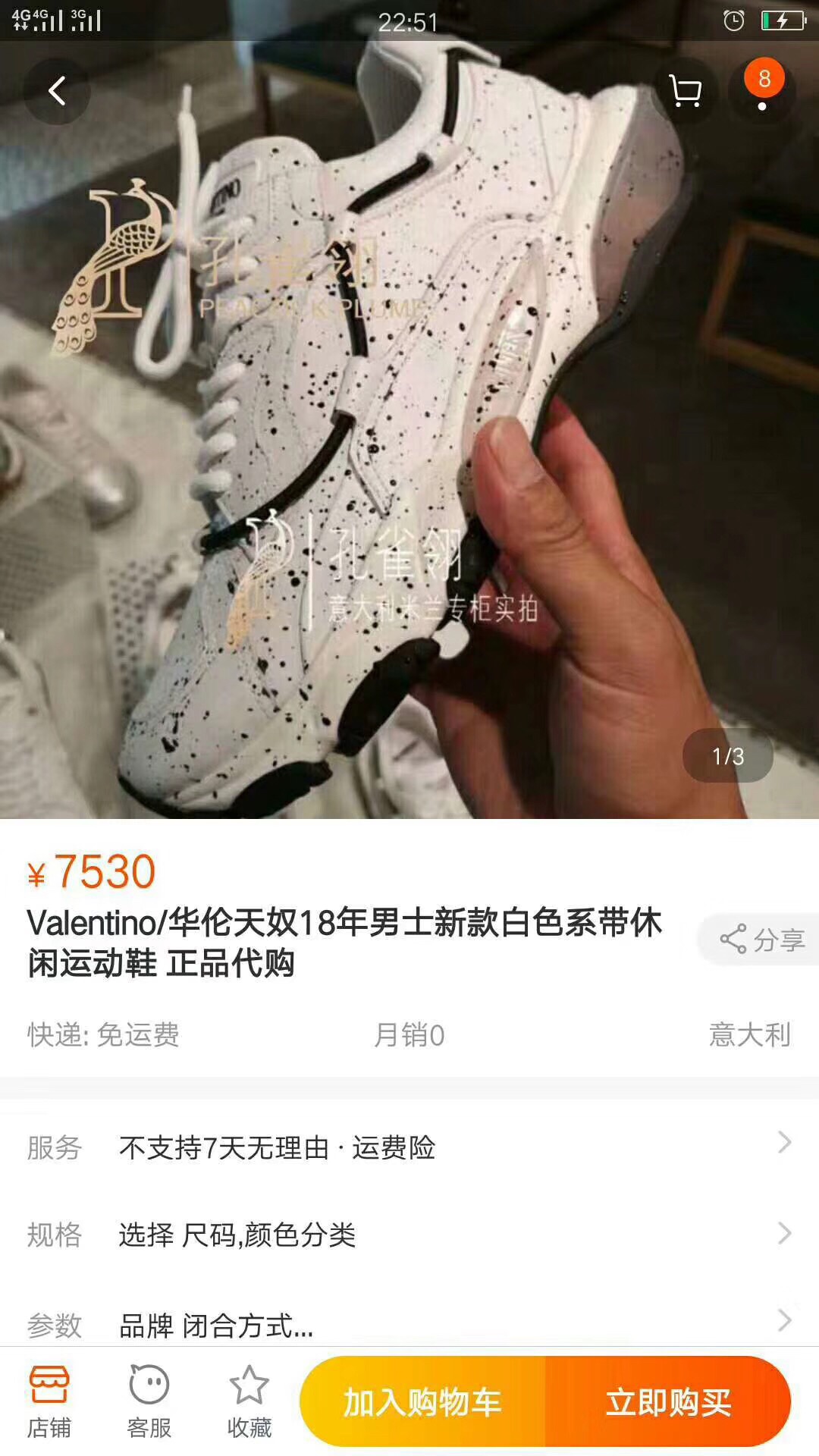Contact 客服 customer service
Screen dimensions: 819x1456
pyautogui.click(x=149, y=1402)
